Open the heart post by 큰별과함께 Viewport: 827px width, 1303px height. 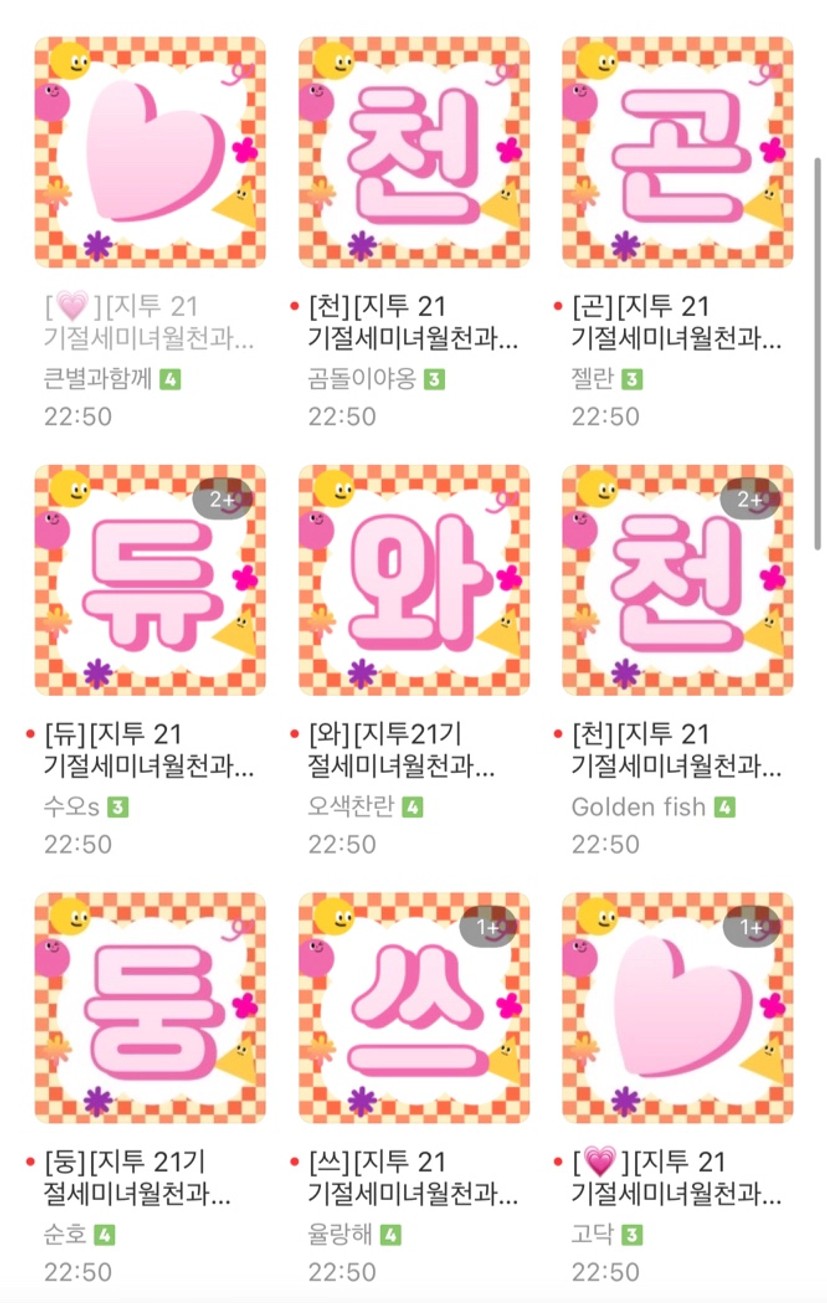click(x=150, y=152)
